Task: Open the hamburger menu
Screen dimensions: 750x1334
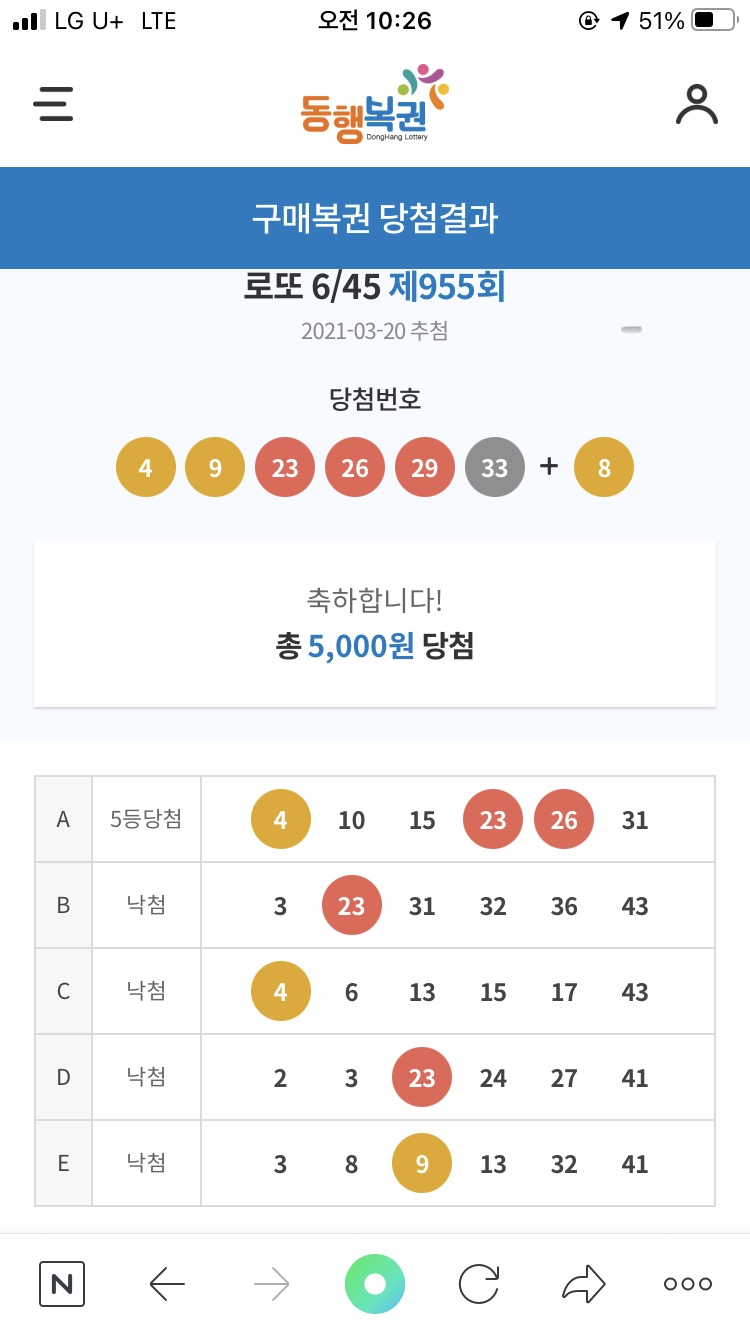Action: click(x=53, y=104)
